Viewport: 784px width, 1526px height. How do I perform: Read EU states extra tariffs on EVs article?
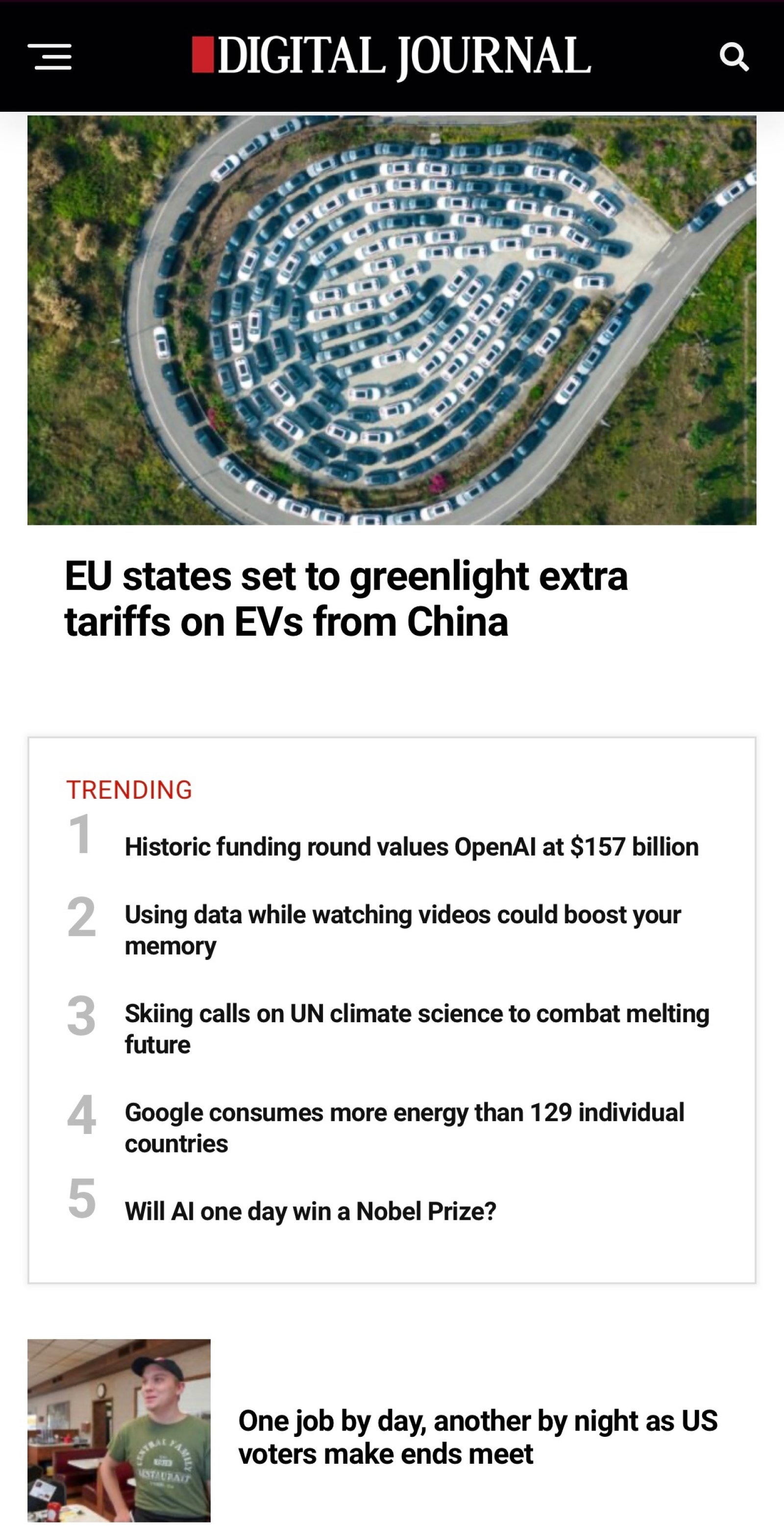pos(346,598)
